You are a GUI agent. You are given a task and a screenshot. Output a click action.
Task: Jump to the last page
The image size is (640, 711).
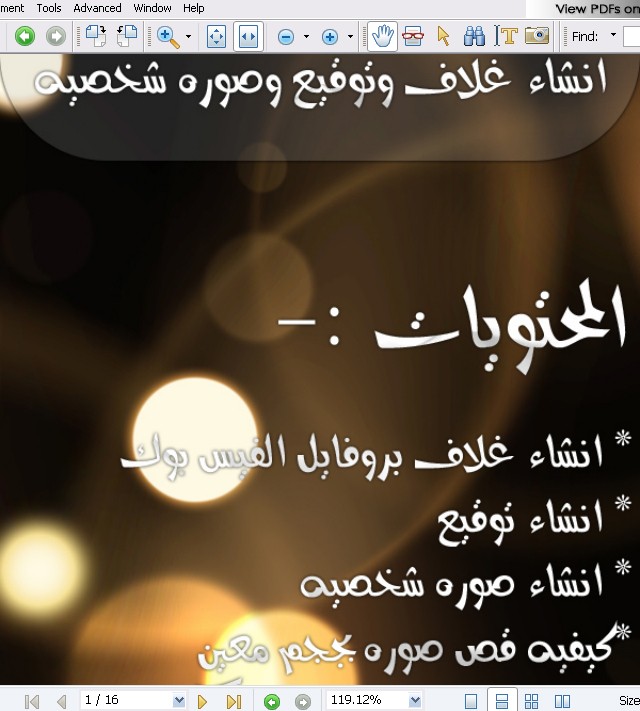tap(234, 701)
